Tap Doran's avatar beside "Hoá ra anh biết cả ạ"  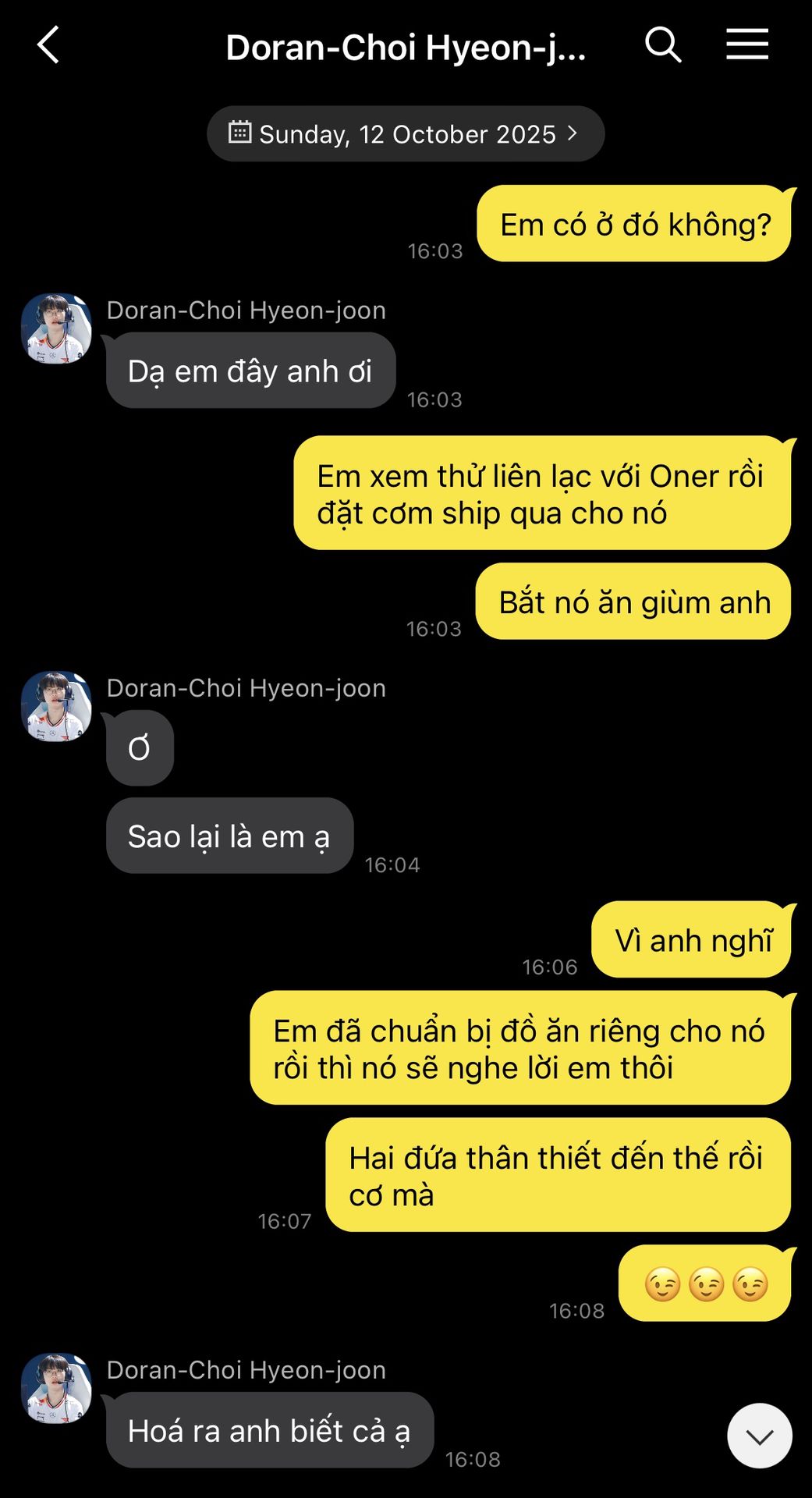pos(56,1388)
